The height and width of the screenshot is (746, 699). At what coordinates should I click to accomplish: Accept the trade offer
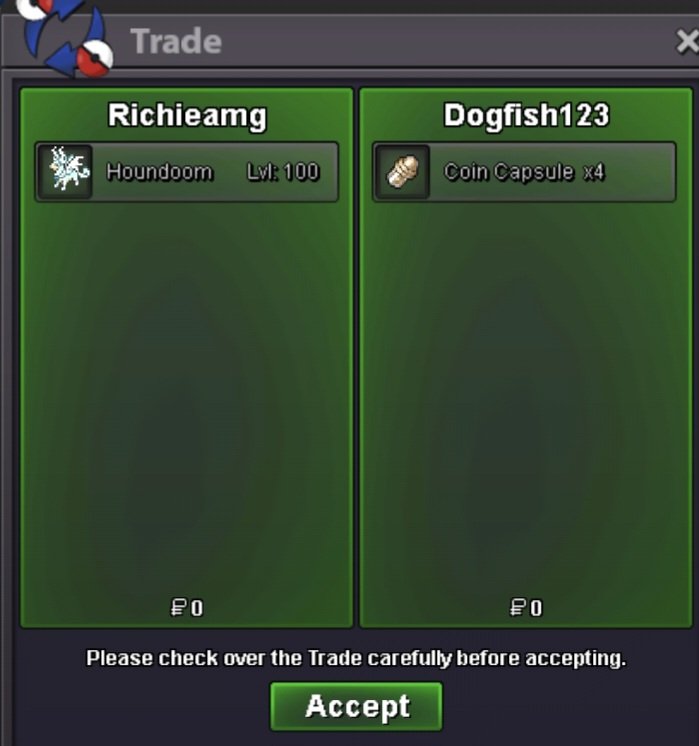[356, 707]
